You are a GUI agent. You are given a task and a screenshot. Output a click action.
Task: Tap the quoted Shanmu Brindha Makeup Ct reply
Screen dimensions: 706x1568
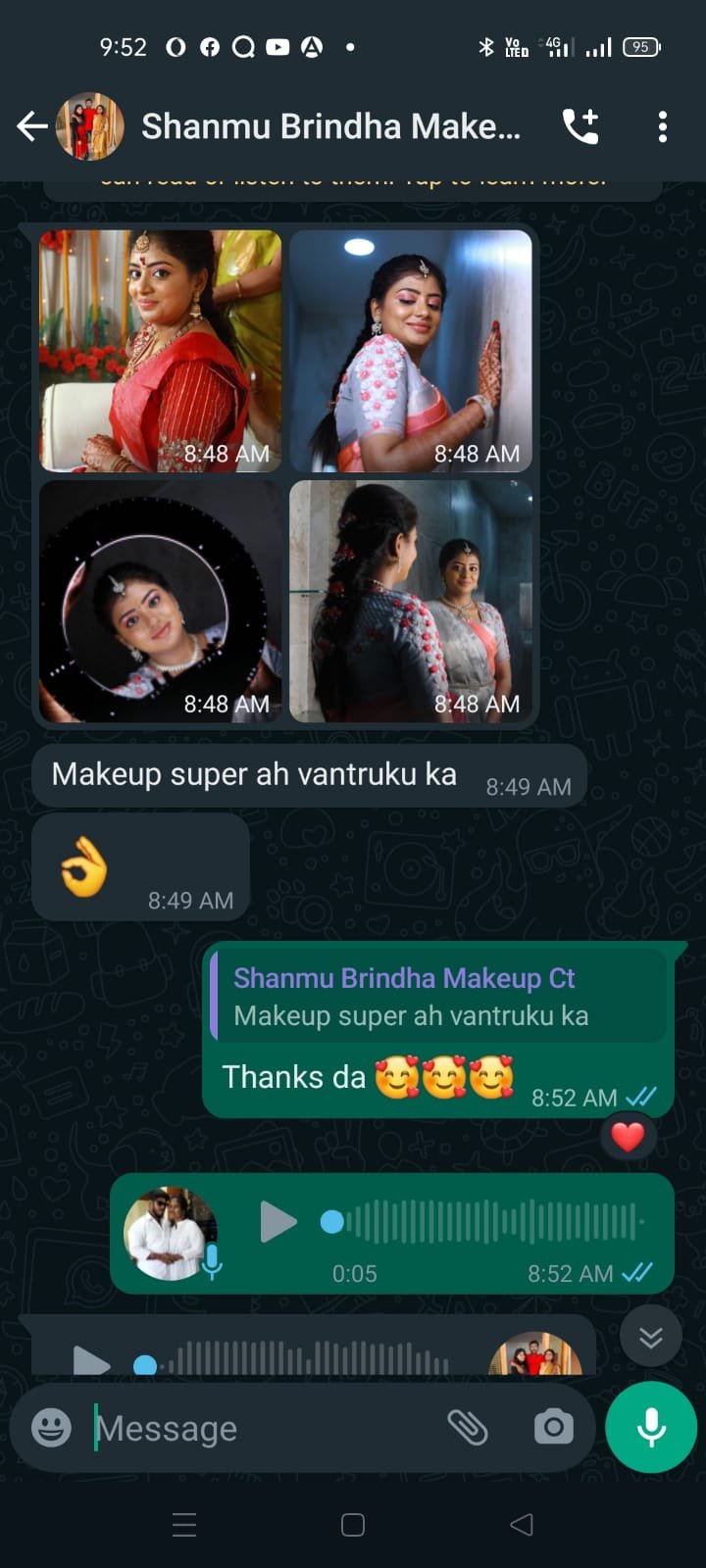click(x=438, y=996)
